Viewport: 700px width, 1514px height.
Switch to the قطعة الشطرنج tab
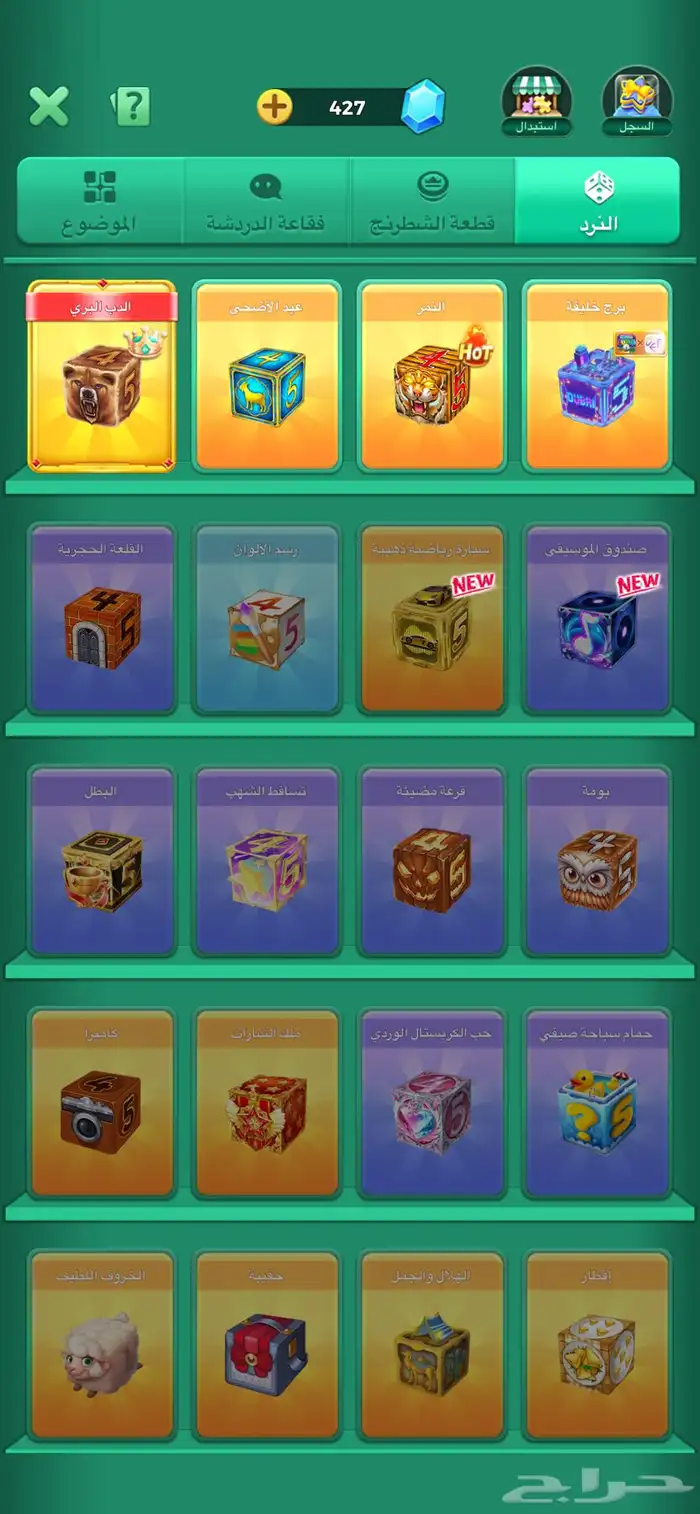[433, 201]
